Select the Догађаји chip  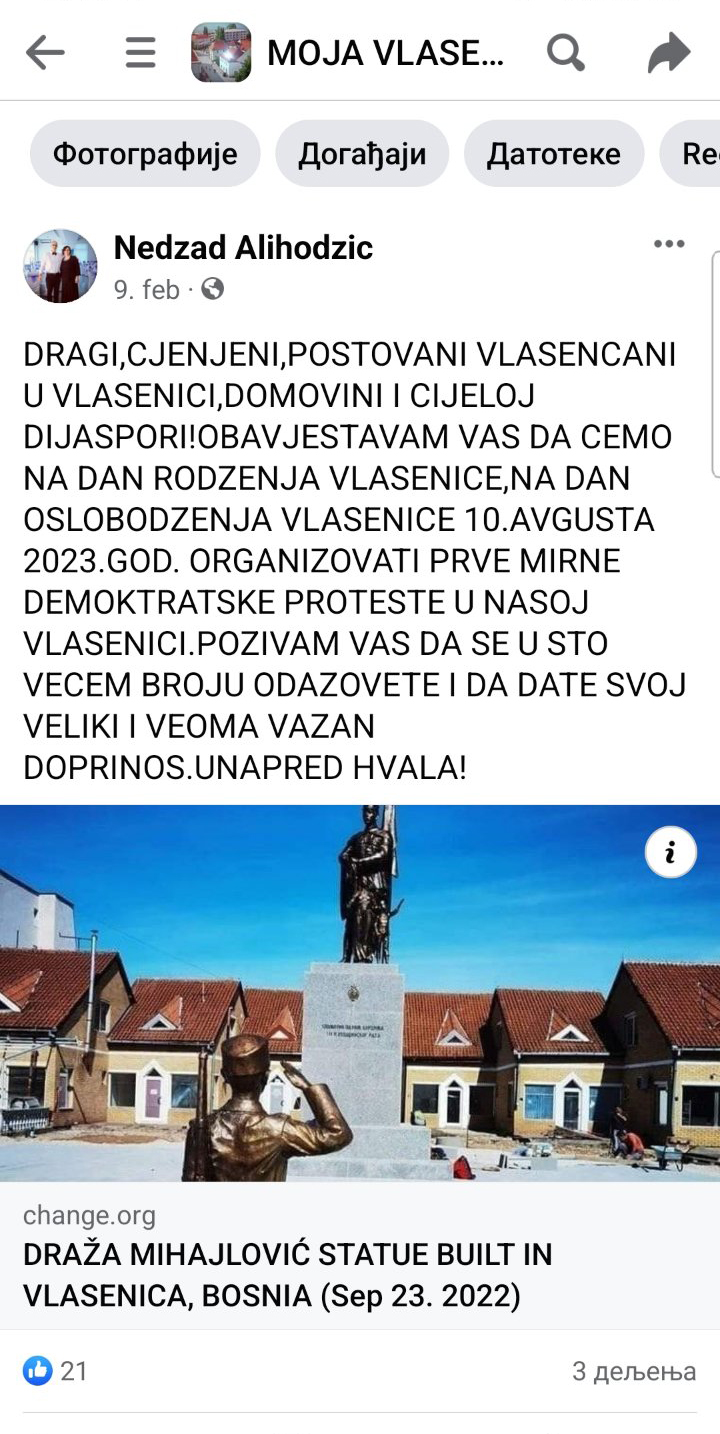pos(362,154)
